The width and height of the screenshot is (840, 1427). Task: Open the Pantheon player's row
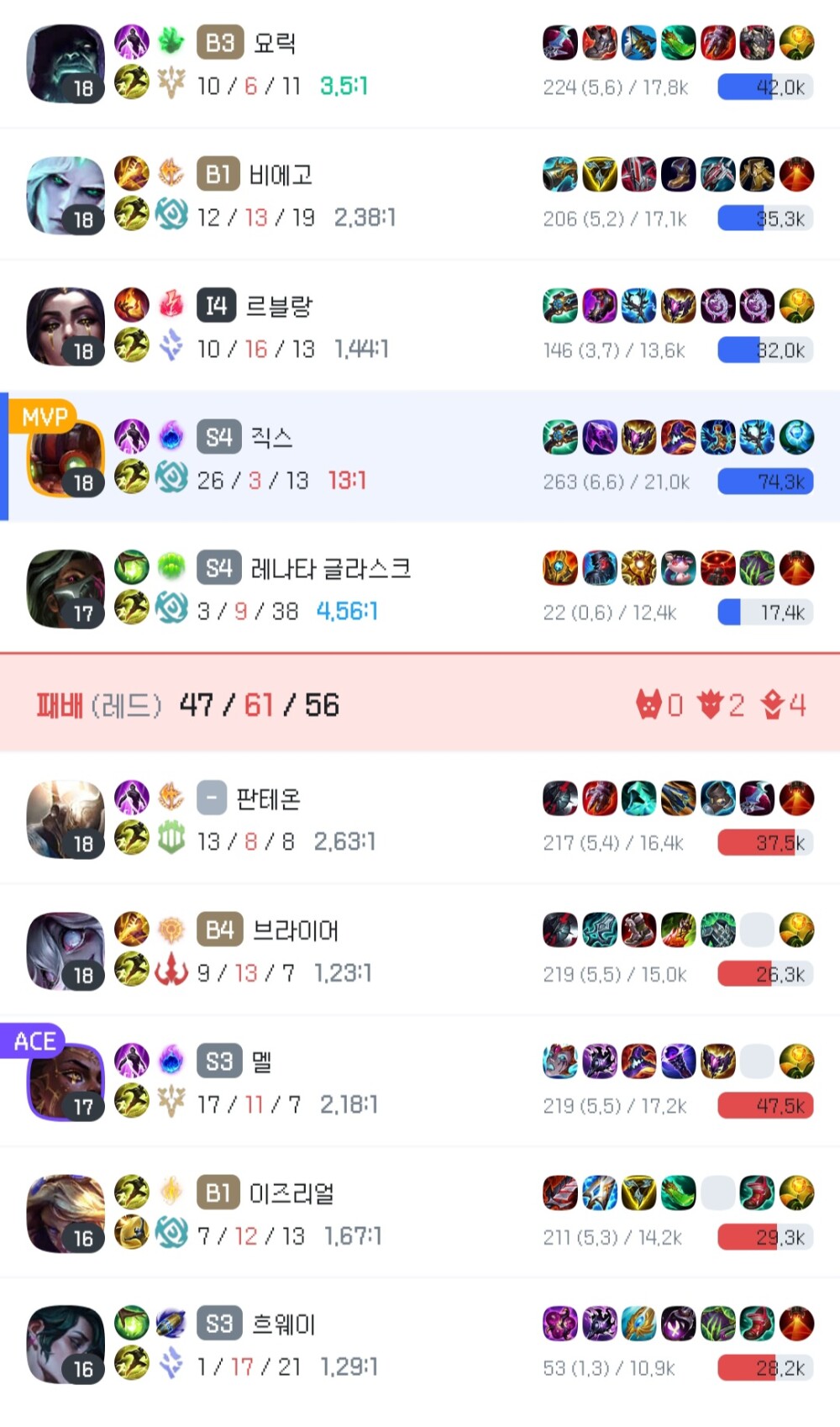[x=420, y=819]
